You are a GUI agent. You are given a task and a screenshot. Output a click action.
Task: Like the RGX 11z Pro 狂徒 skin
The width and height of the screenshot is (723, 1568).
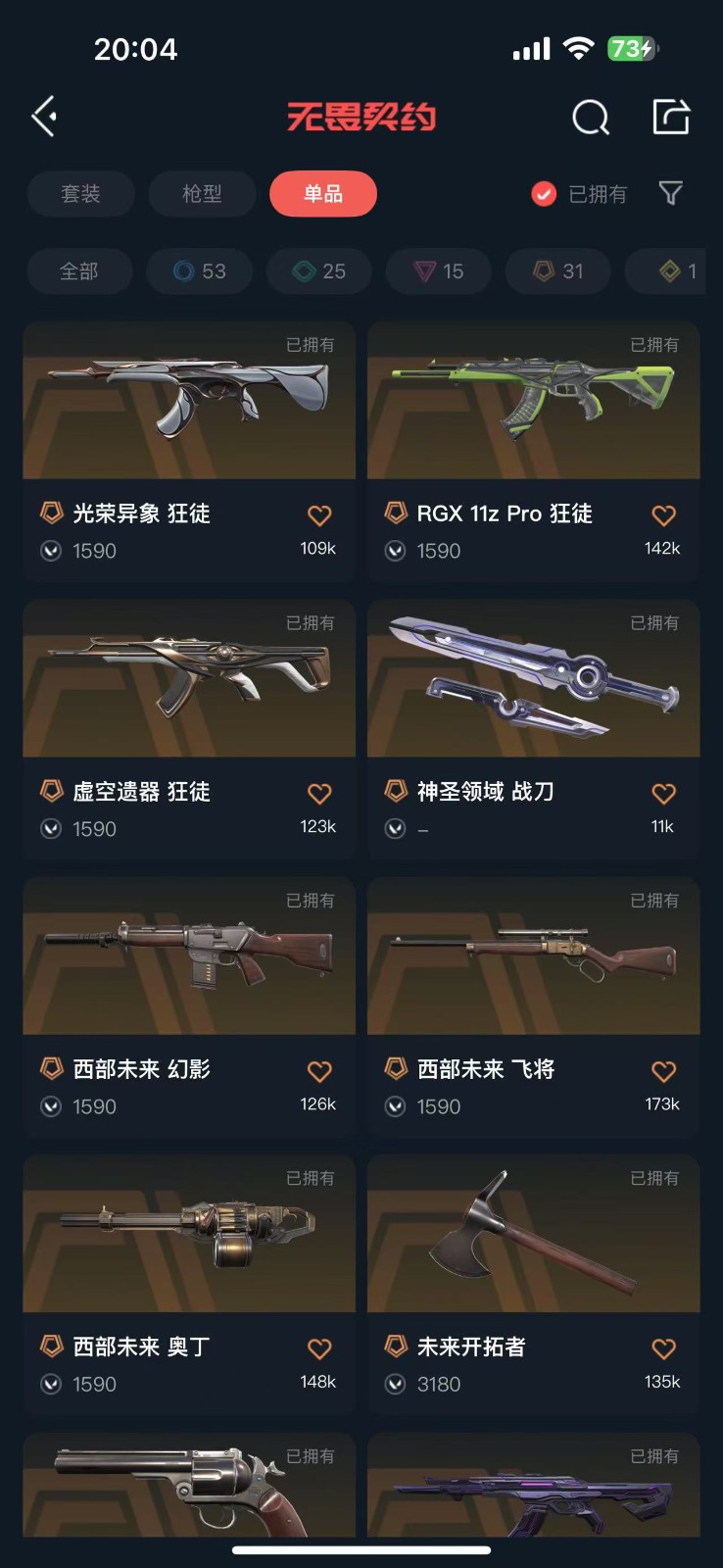663,515
